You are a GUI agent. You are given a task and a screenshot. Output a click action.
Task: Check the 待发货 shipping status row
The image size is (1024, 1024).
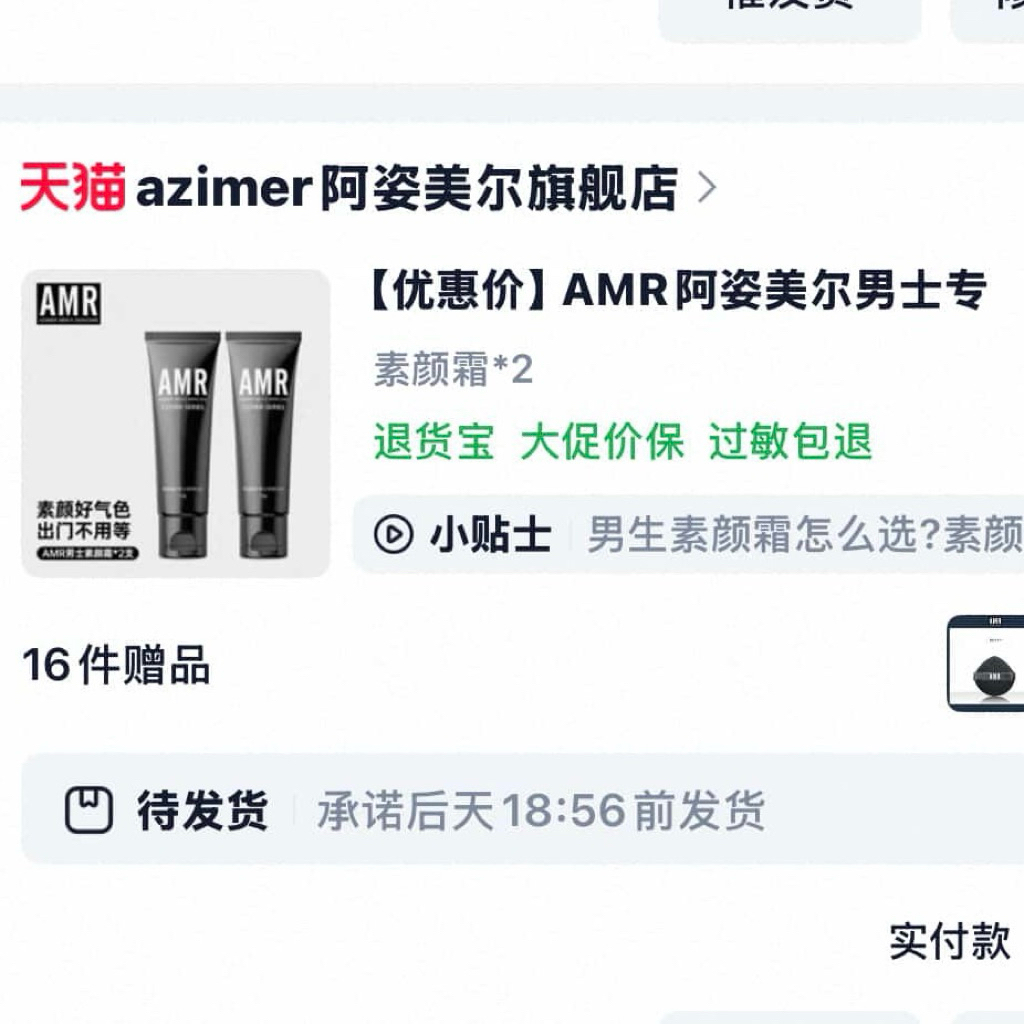click(520, 810)
